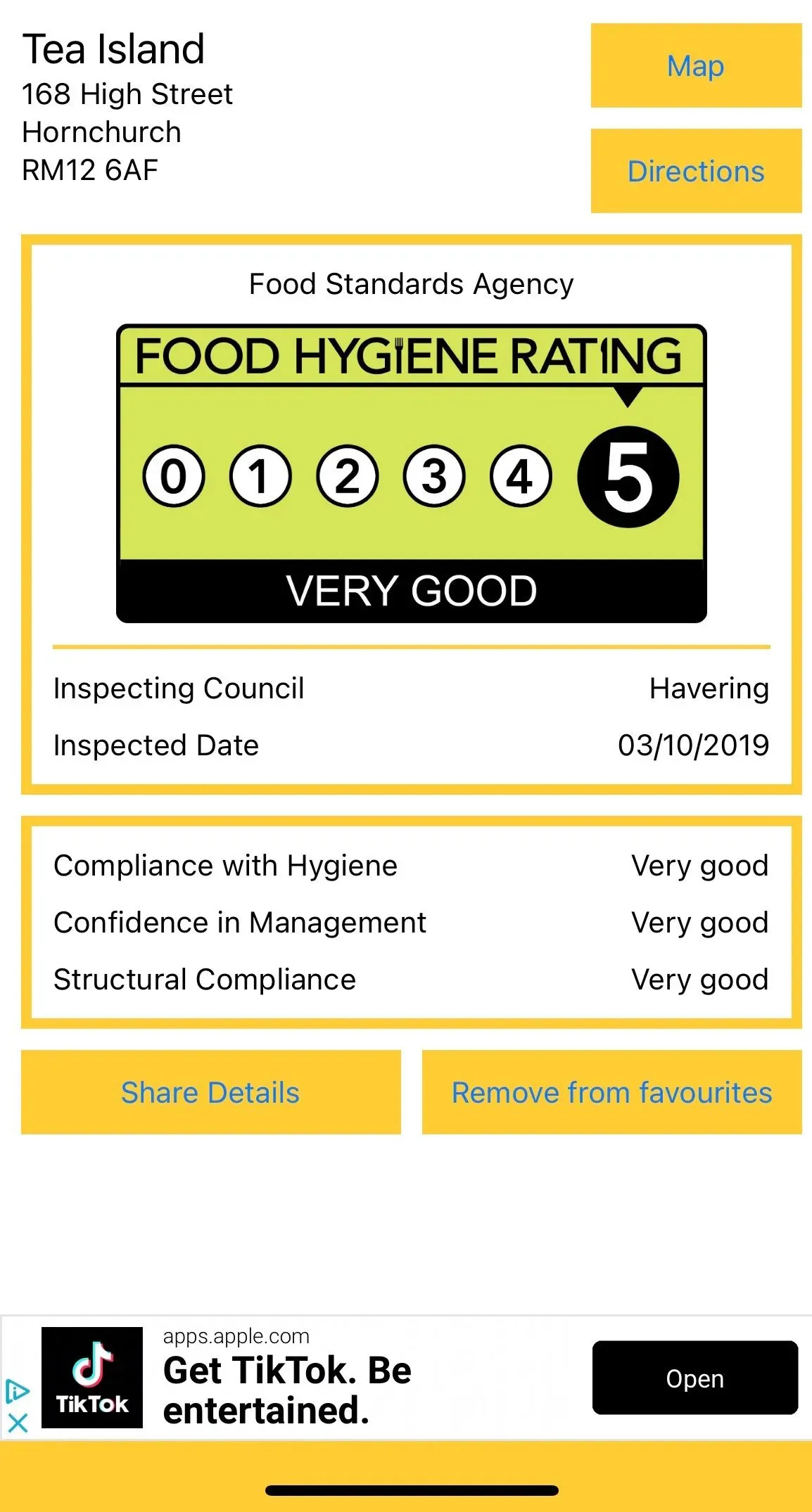Remove Tea Island from favourites
812x1512 pixels.
[x=611, y=1092]
